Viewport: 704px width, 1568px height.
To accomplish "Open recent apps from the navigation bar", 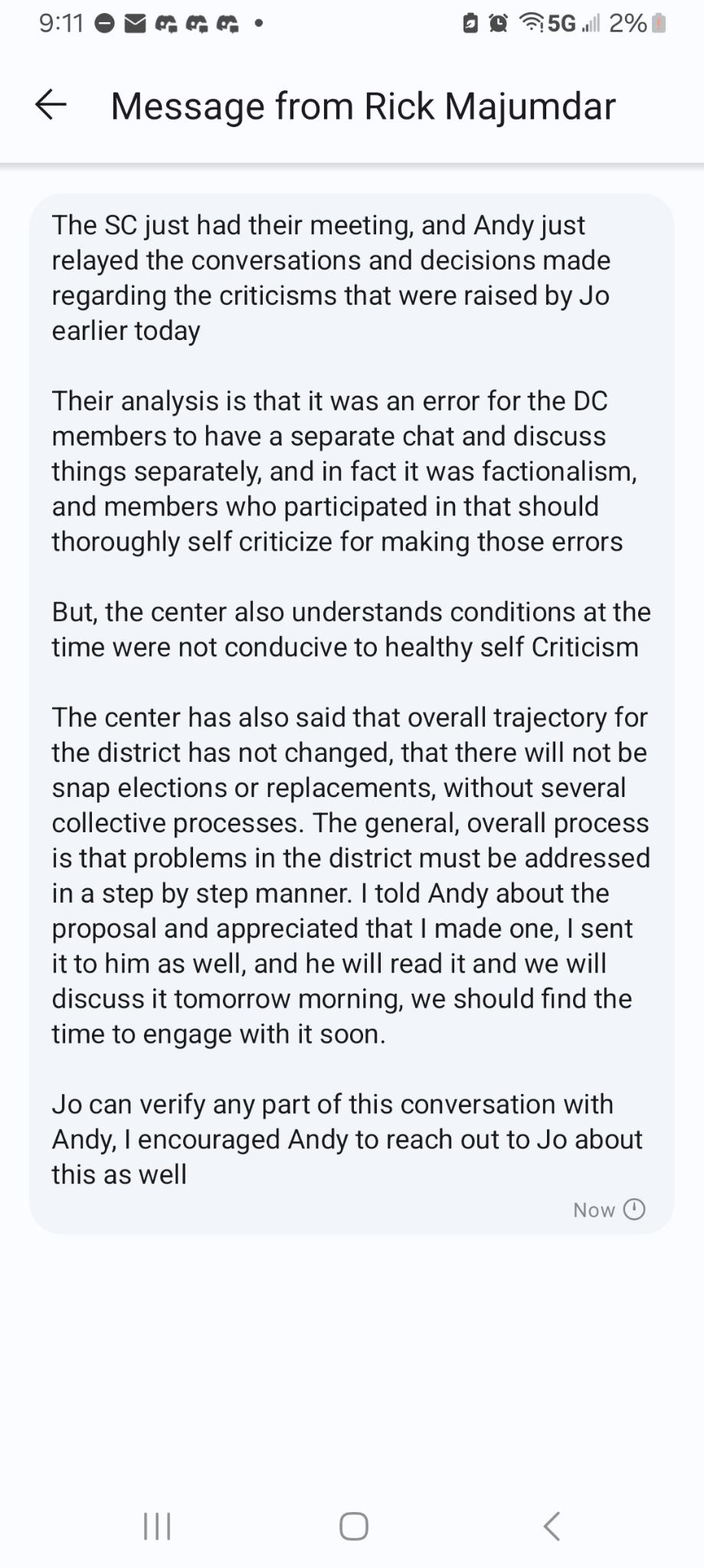I will click(x=157, y=1526).
